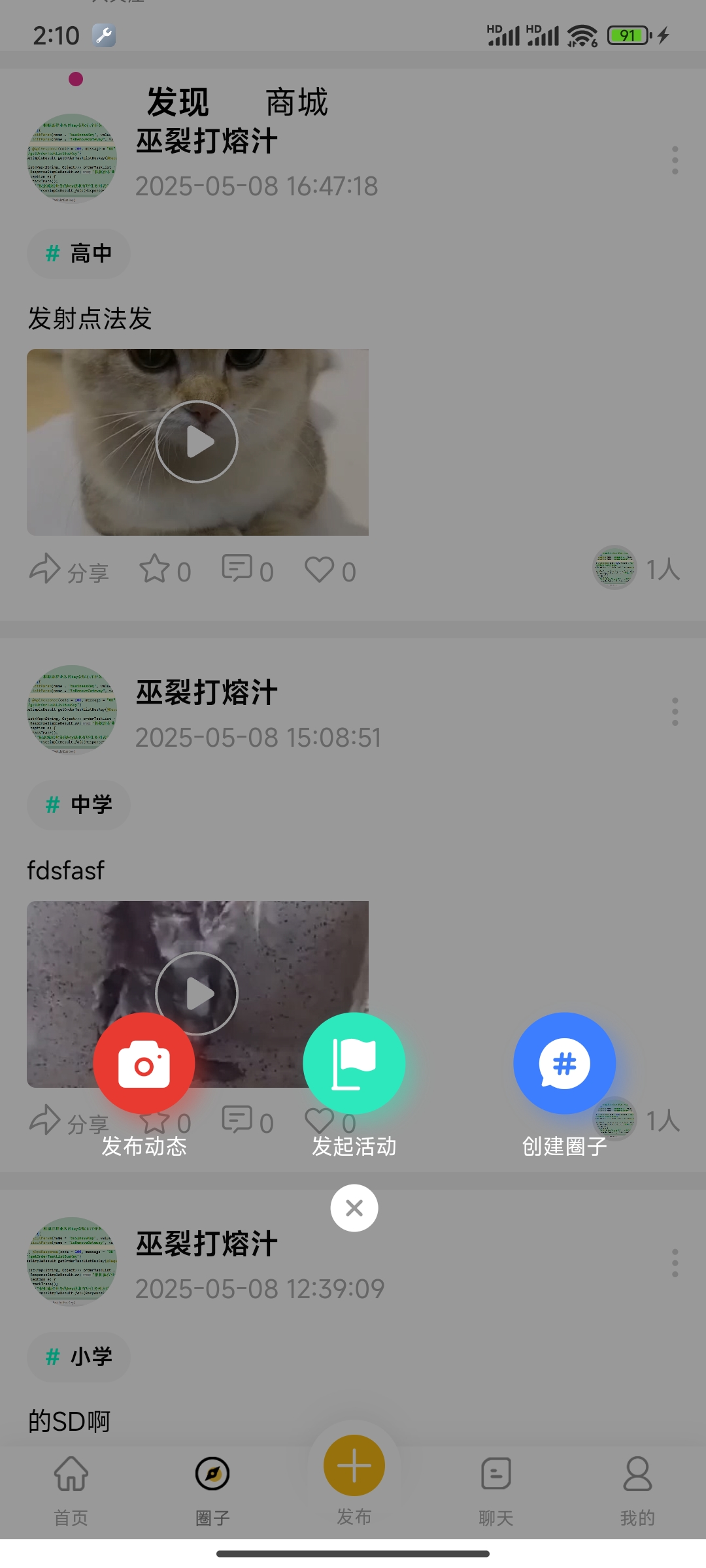Viewport: 706px width, 1568px height.
Task: Switch to the 商城 tab
Action: click(296, 103)
